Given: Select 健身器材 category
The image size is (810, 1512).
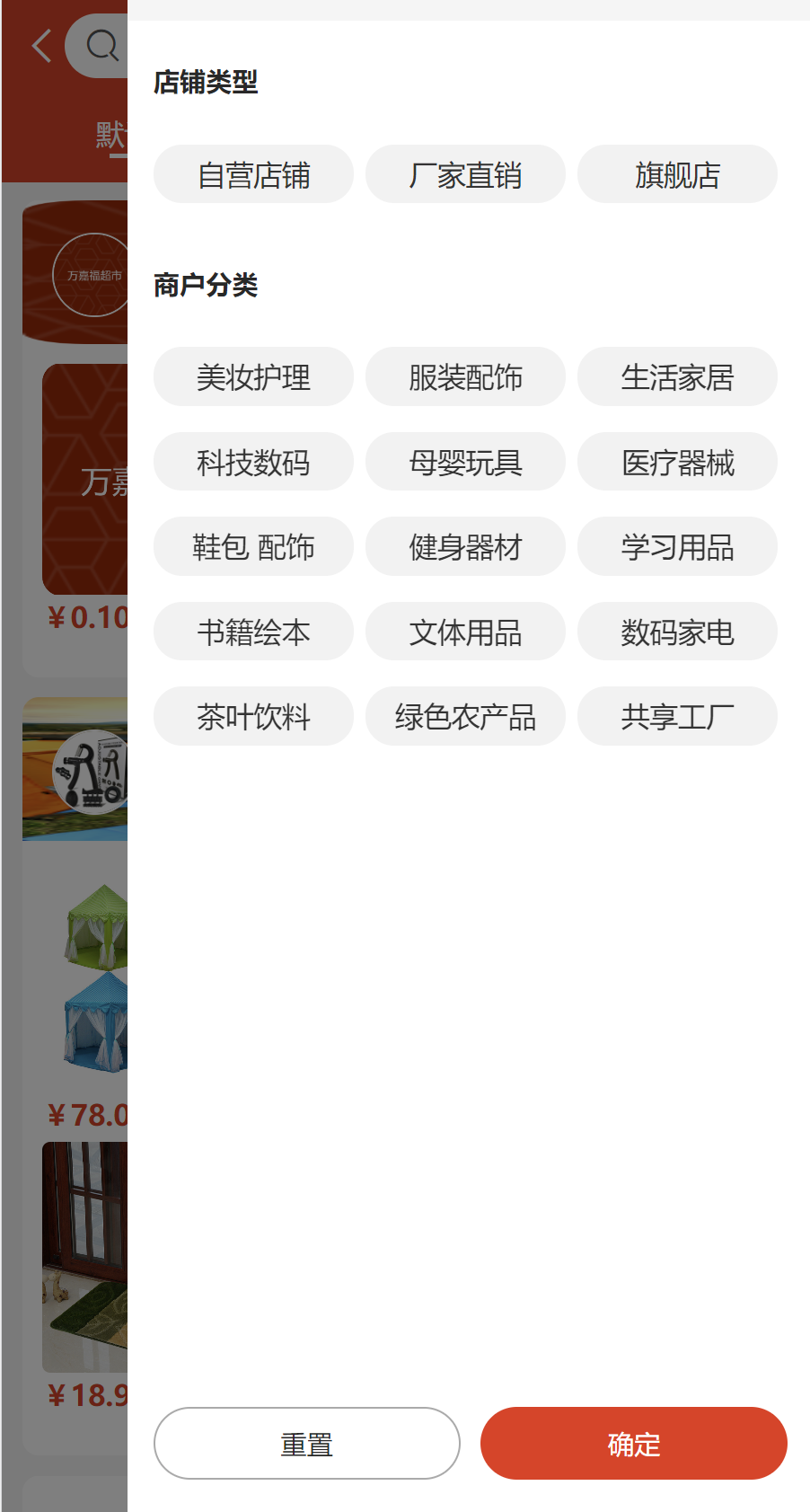Looking at the screenshot, I should 465,546.
